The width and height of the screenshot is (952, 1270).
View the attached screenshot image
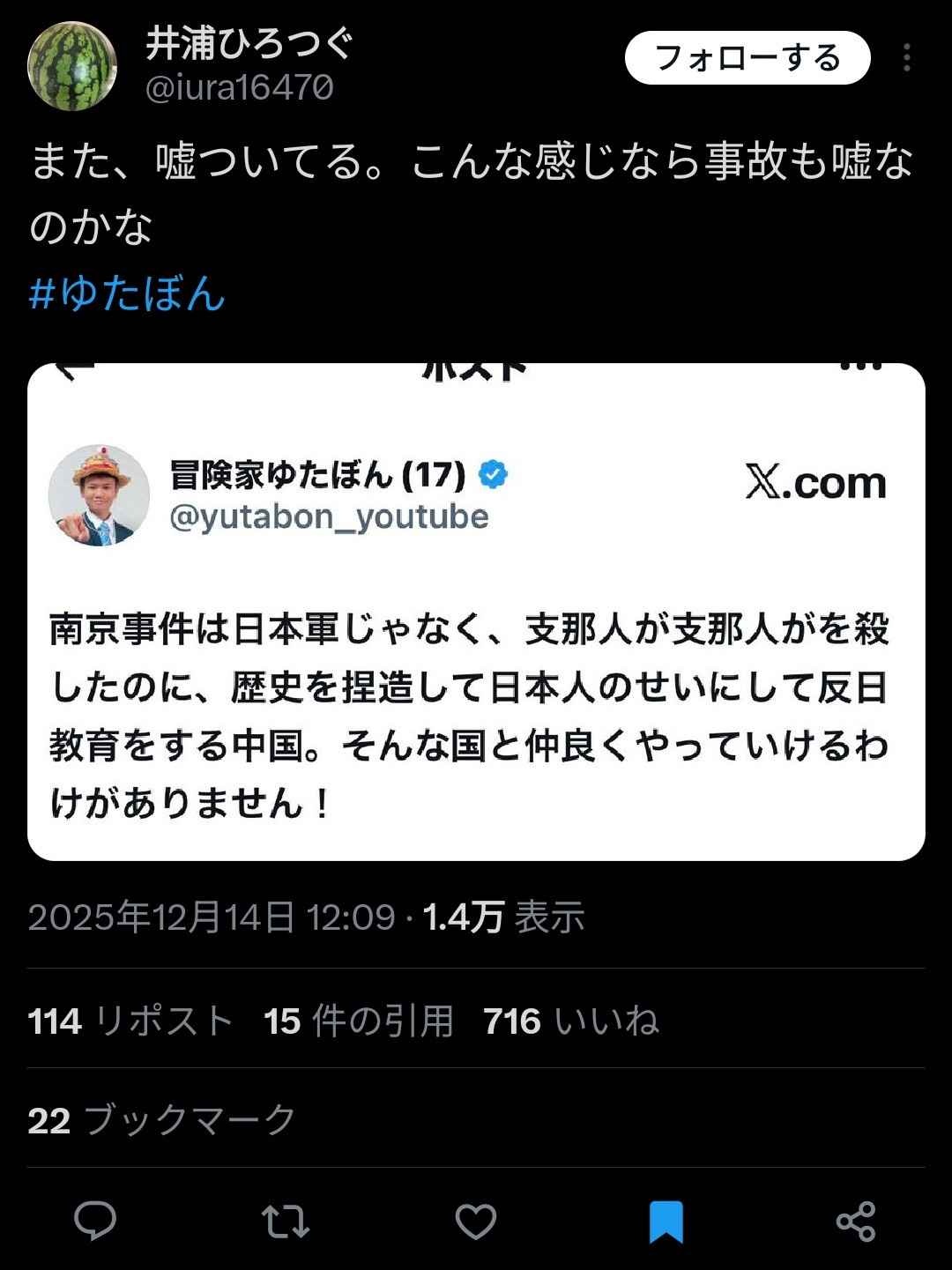(x=476, y=612)
